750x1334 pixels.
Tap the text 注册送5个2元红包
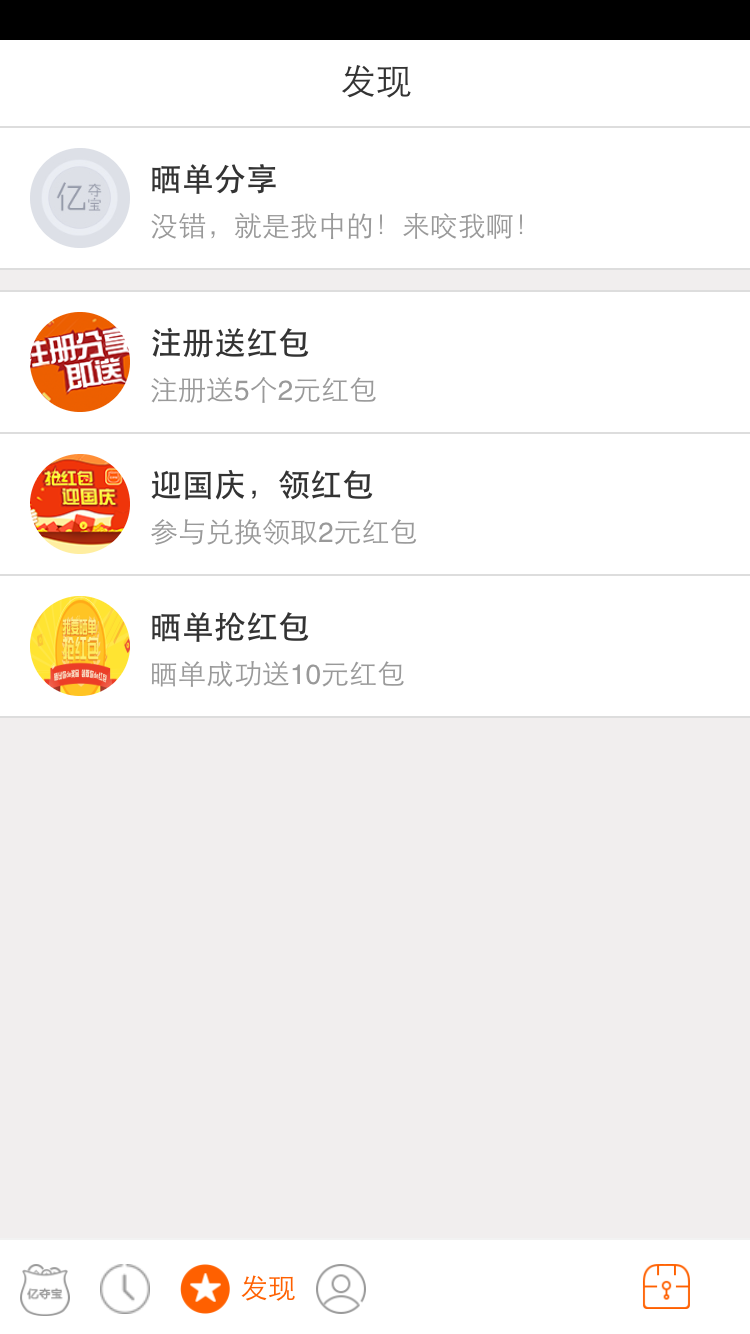pos(264,390)
